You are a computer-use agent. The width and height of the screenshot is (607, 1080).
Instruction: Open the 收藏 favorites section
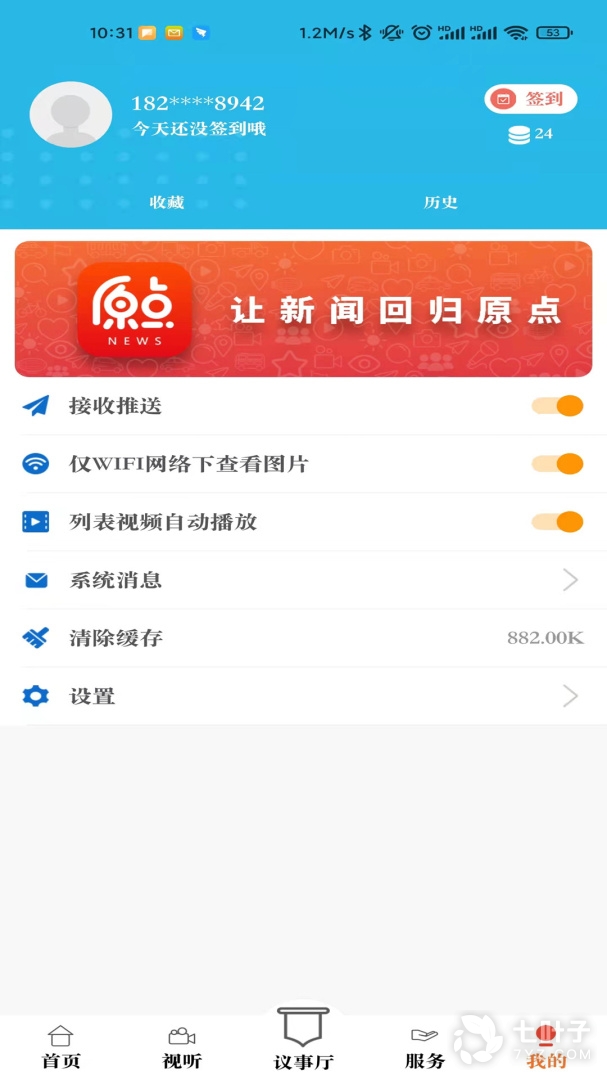(167, 202)
